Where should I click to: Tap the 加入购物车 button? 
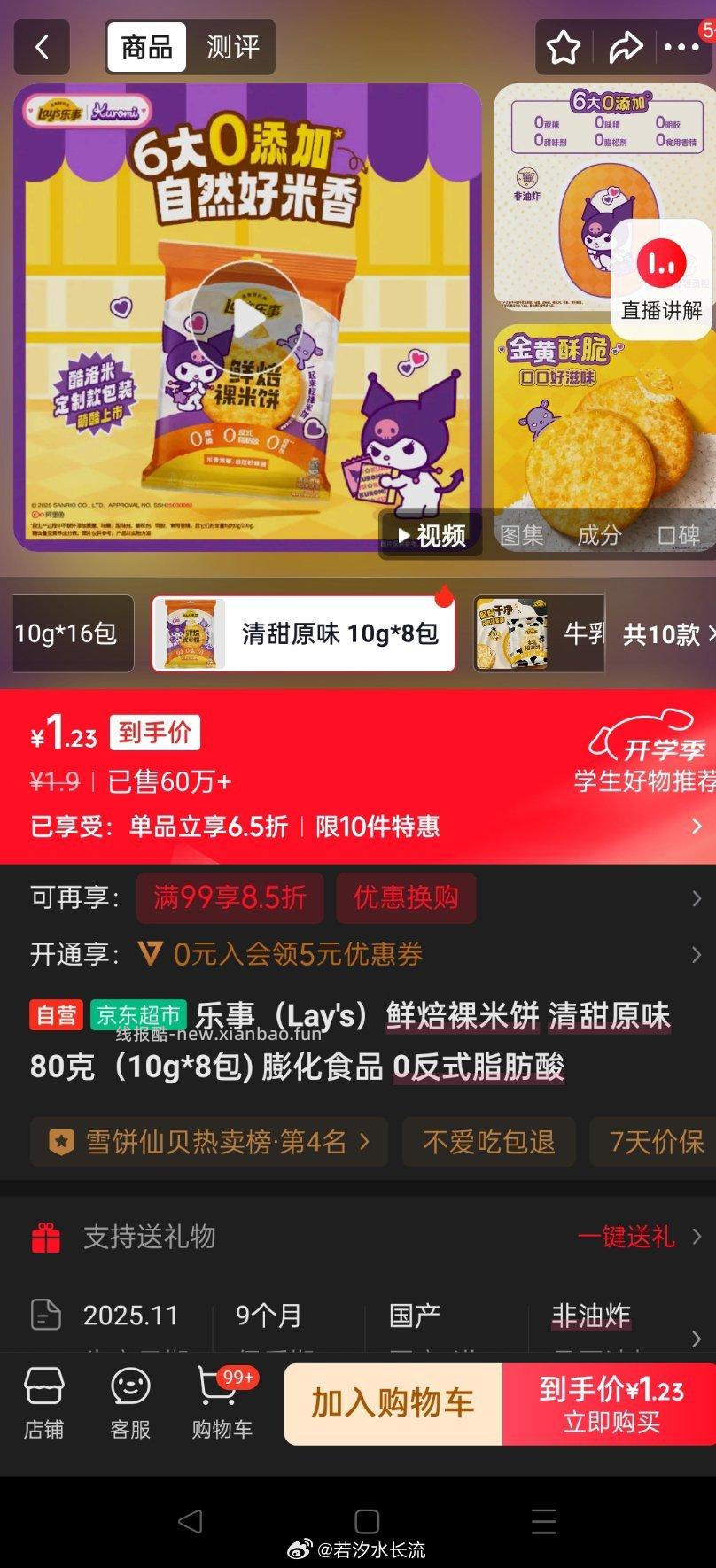click(x=392, y=1404)
